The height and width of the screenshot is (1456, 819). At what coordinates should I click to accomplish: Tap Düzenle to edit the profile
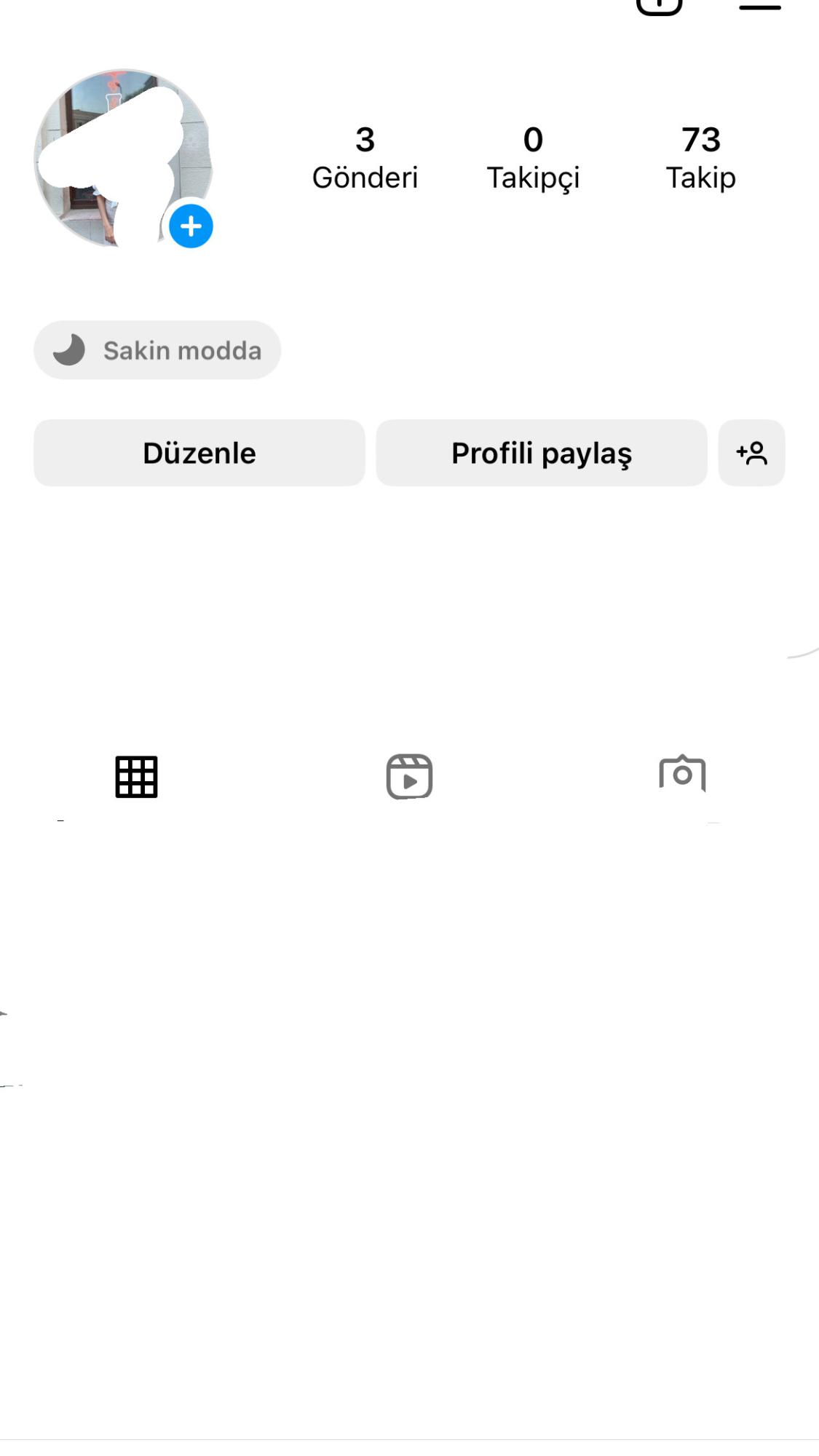point(199,453)
